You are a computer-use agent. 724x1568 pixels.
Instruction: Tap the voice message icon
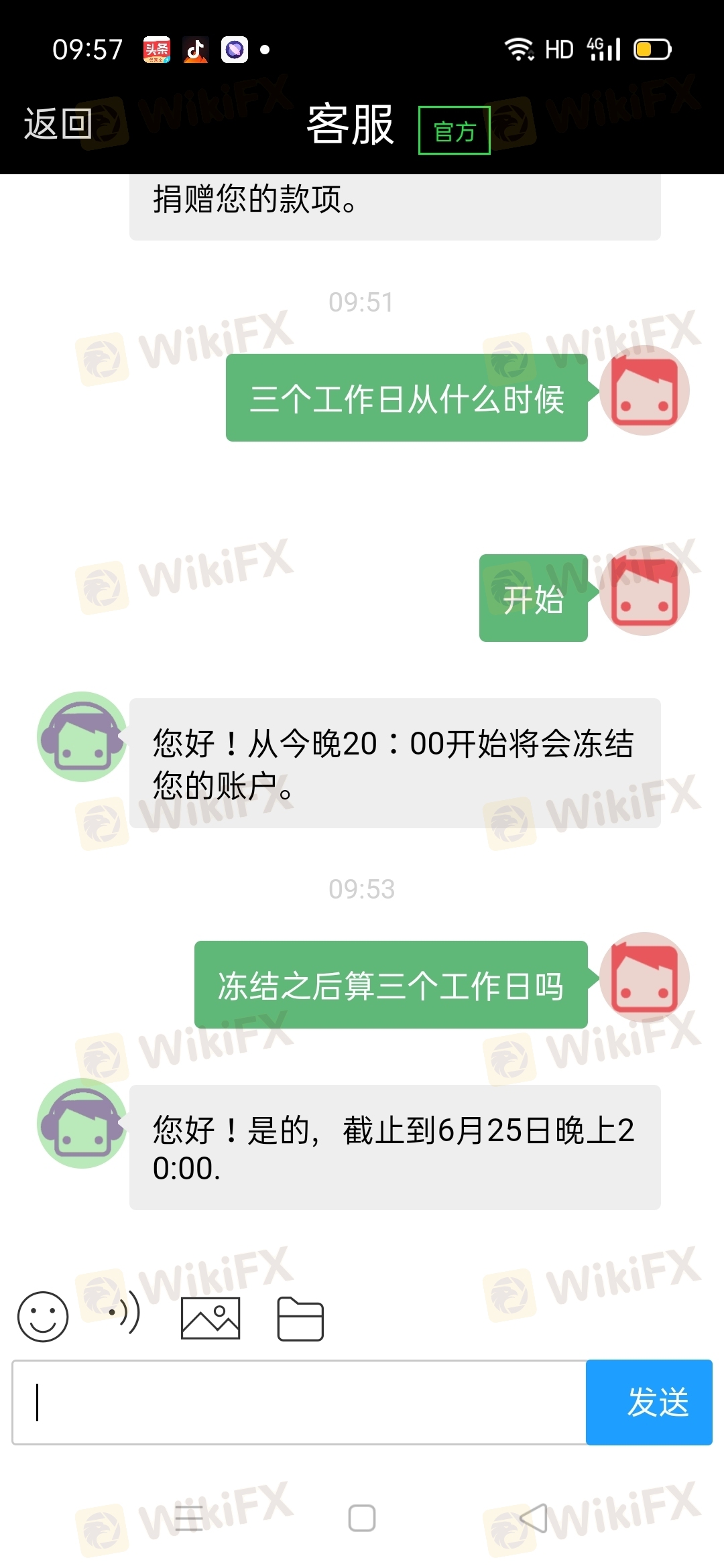[125, 1312]
